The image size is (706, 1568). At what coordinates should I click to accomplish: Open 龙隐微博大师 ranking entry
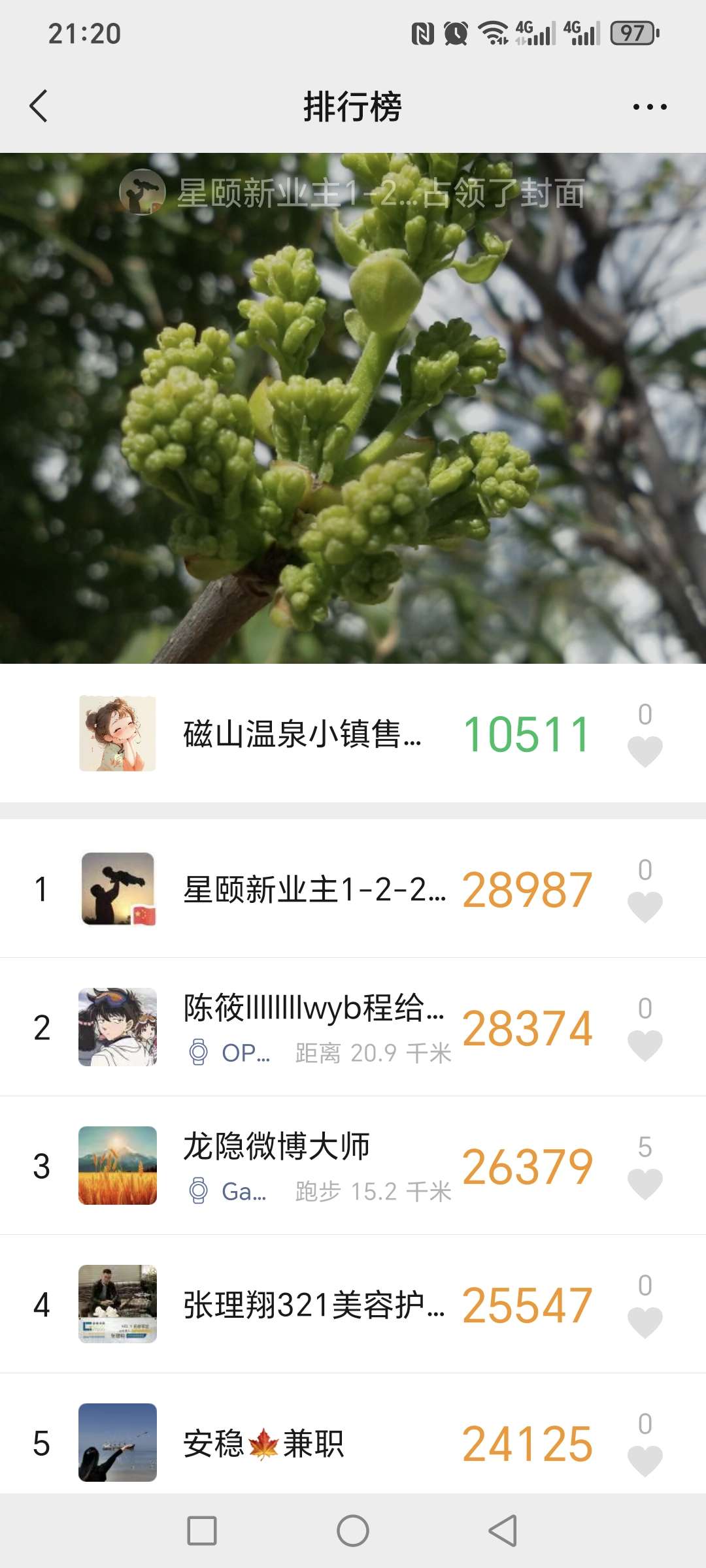coord(314,1166)
